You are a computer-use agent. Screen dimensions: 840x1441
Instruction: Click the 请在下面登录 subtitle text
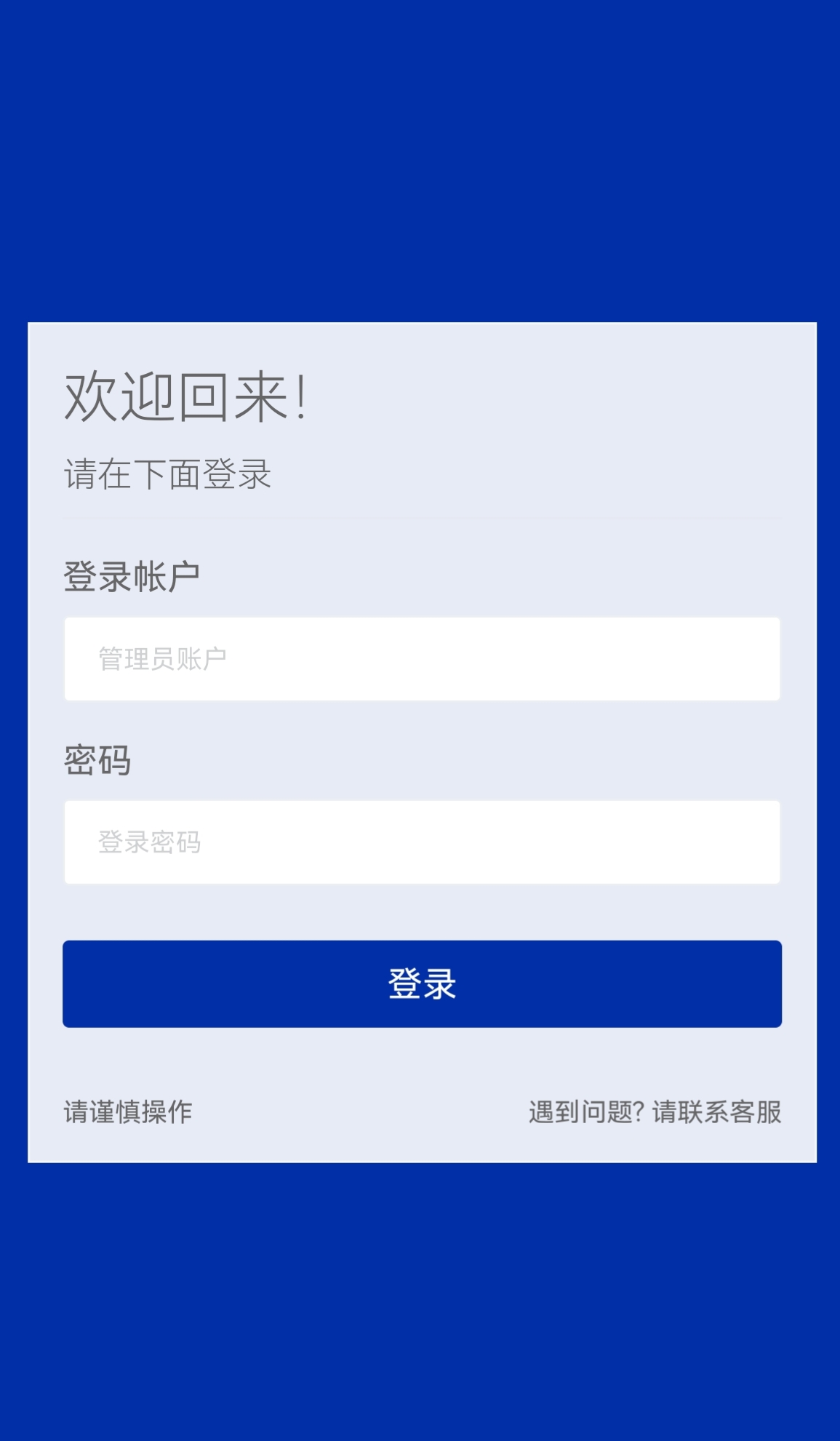[x=167, y=474]
